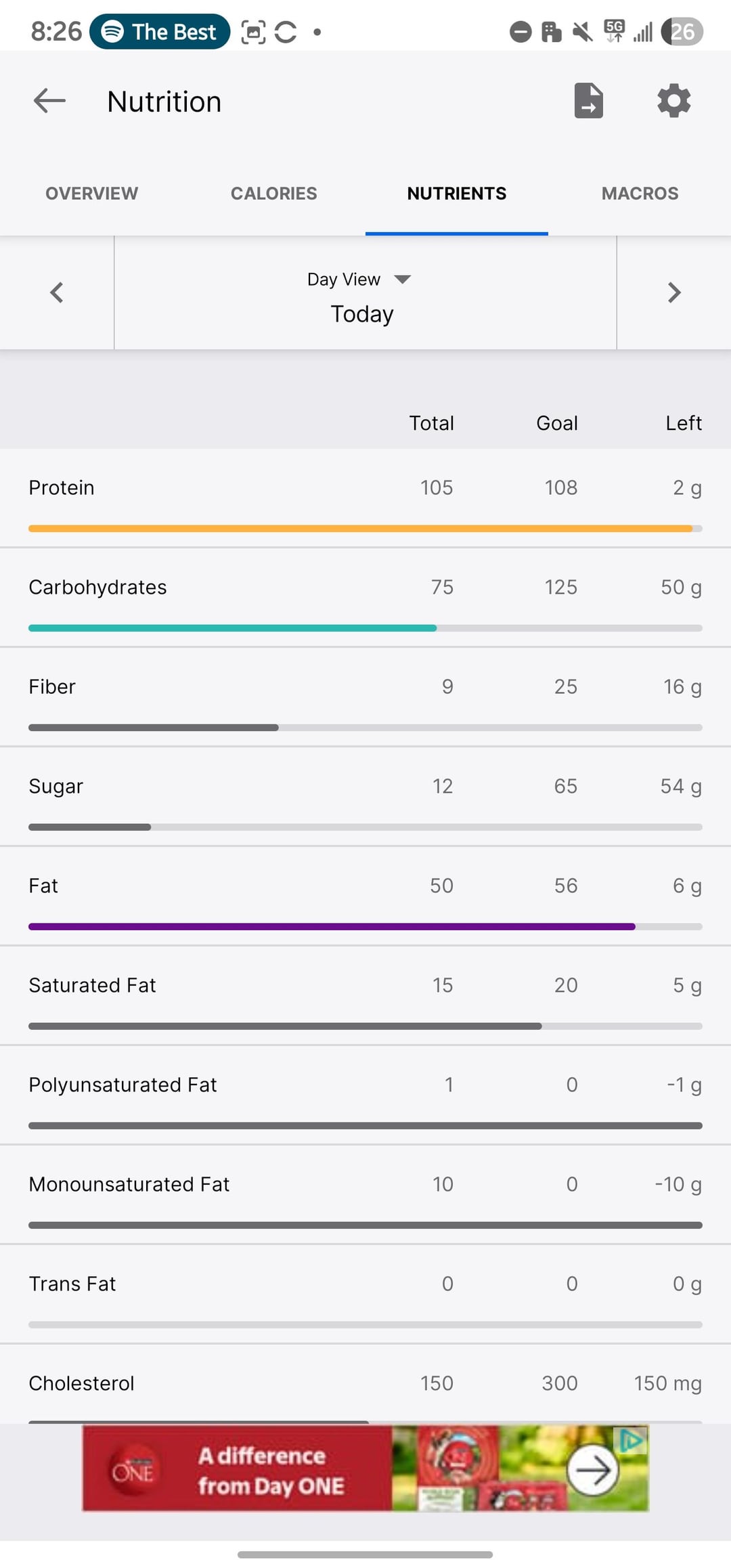This screenshot has height=1568, width=731.
Task: Go to the previous day
Action: [57, 292]
